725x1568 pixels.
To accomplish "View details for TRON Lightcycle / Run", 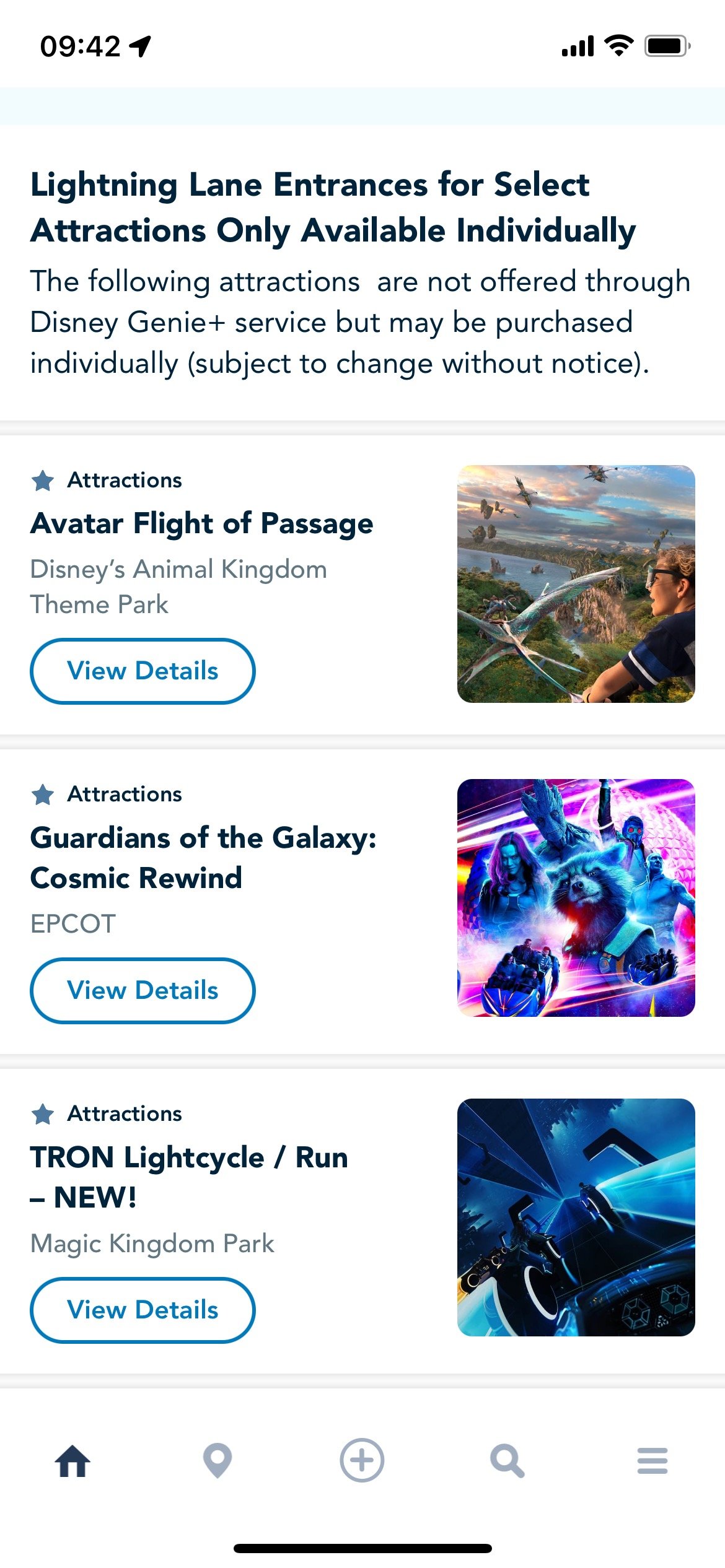I will (143, 1310).
